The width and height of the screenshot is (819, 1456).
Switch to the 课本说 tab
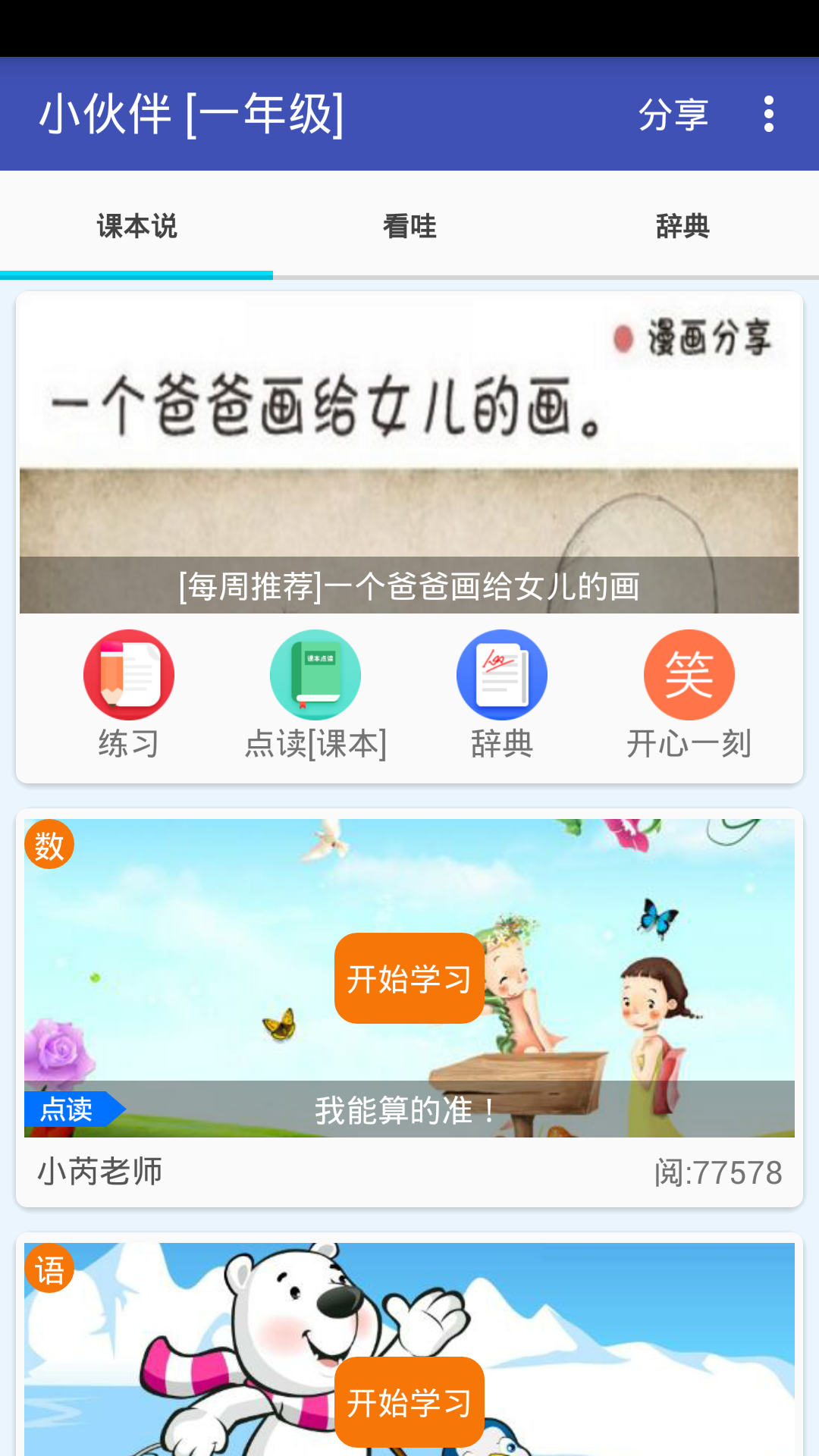[136, 226]
